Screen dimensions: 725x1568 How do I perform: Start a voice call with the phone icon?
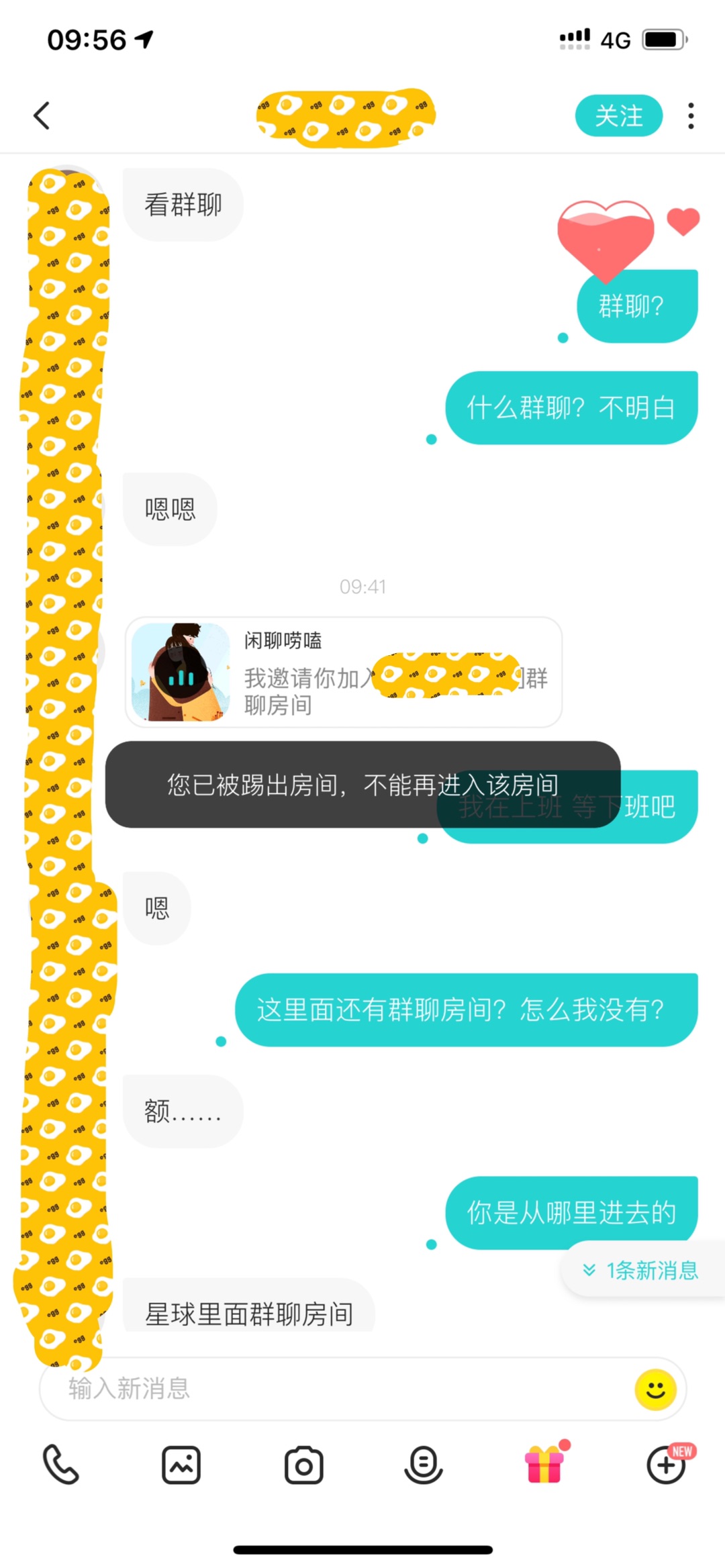pos(60,1464)
